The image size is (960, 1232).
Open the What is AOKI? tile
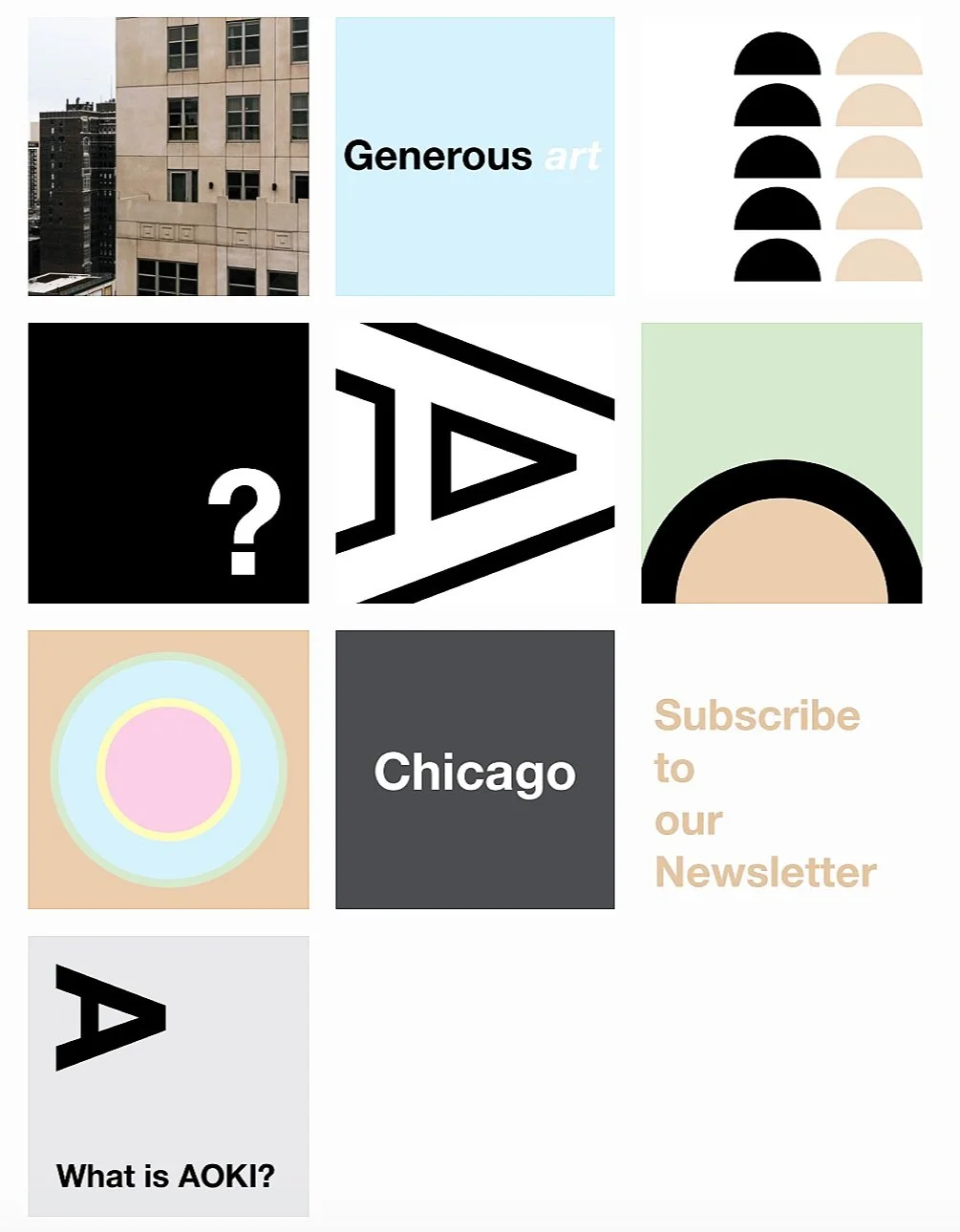pos(168,1076)
